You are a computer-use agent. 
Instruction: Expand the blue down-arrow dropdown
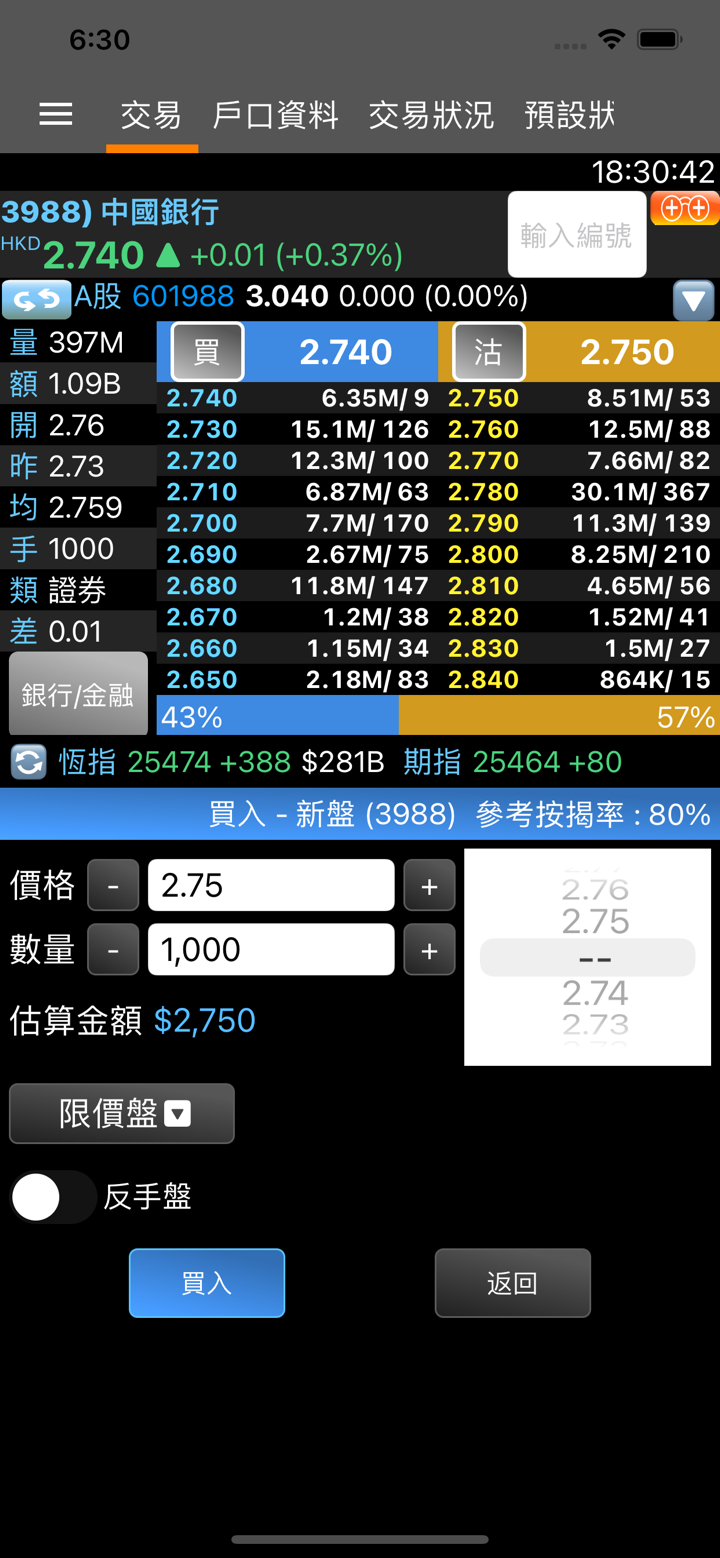[x=693, y=299]
